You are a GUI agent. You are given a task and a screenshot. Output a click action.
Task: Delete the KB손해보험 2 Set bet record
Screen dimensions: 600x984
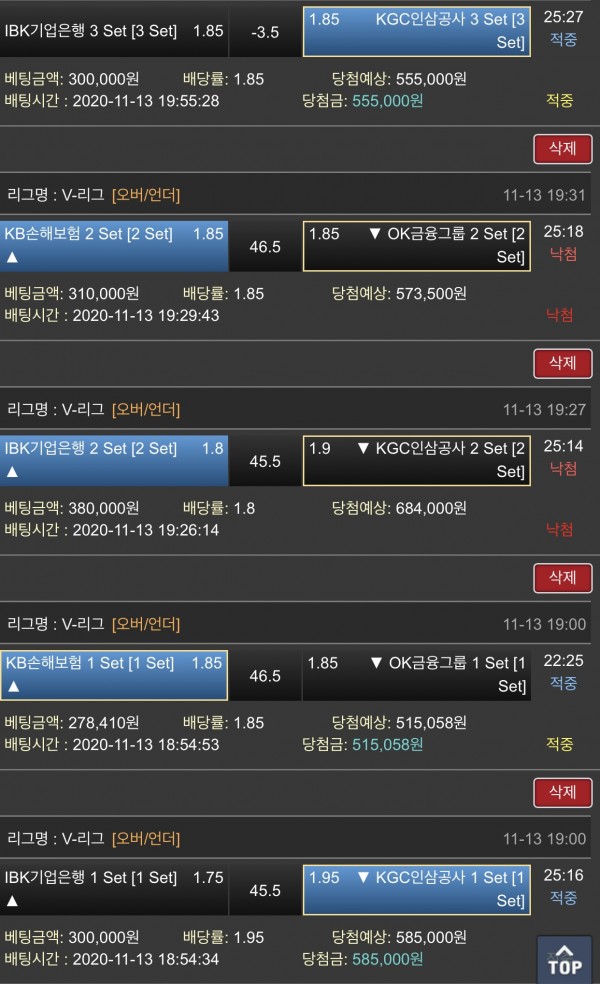pos(563,363)
